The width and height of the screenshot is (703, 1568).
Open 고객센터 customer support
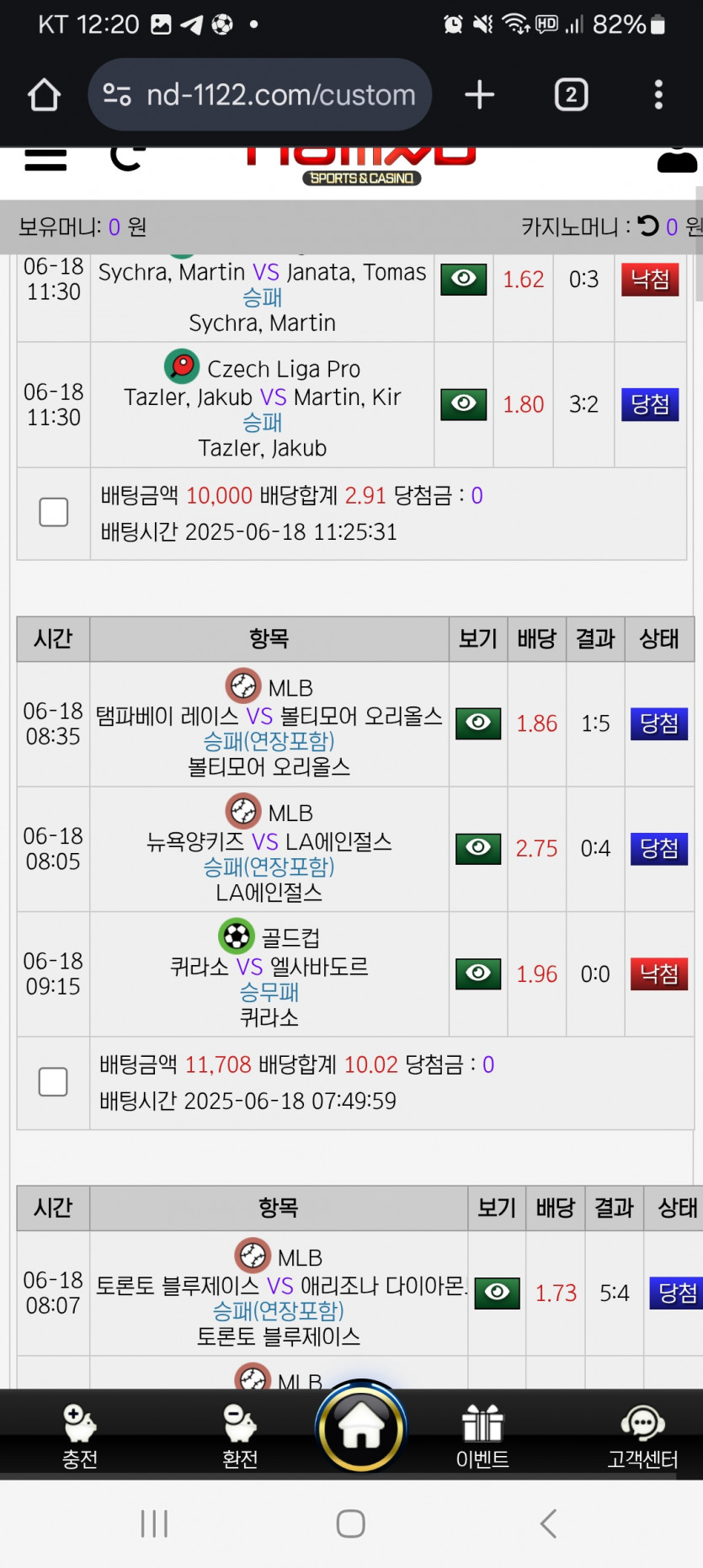[643, 1437]
